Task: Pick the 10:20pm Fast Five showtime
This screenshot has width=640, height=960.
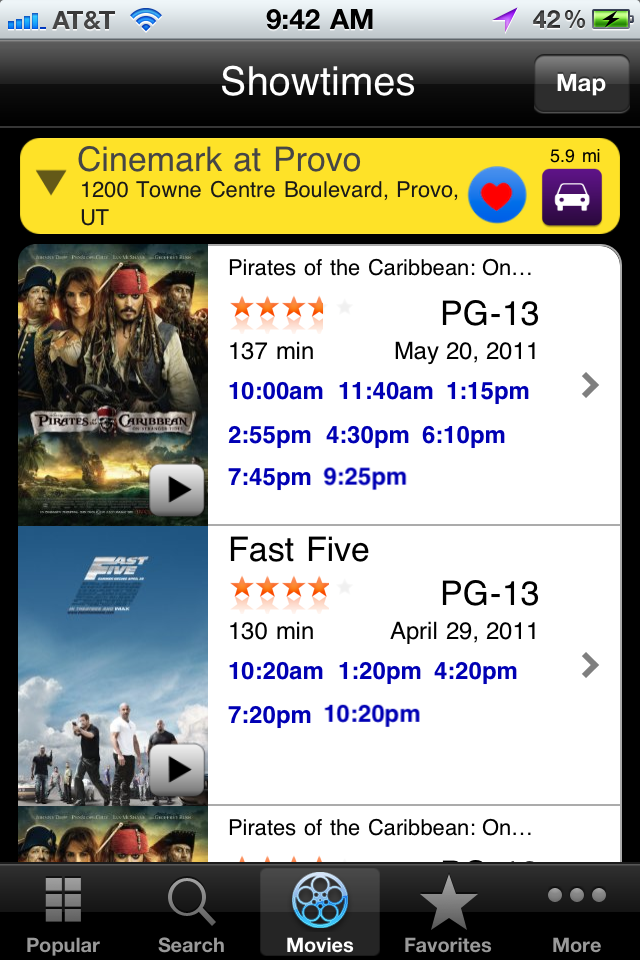Action: (372, 714)
